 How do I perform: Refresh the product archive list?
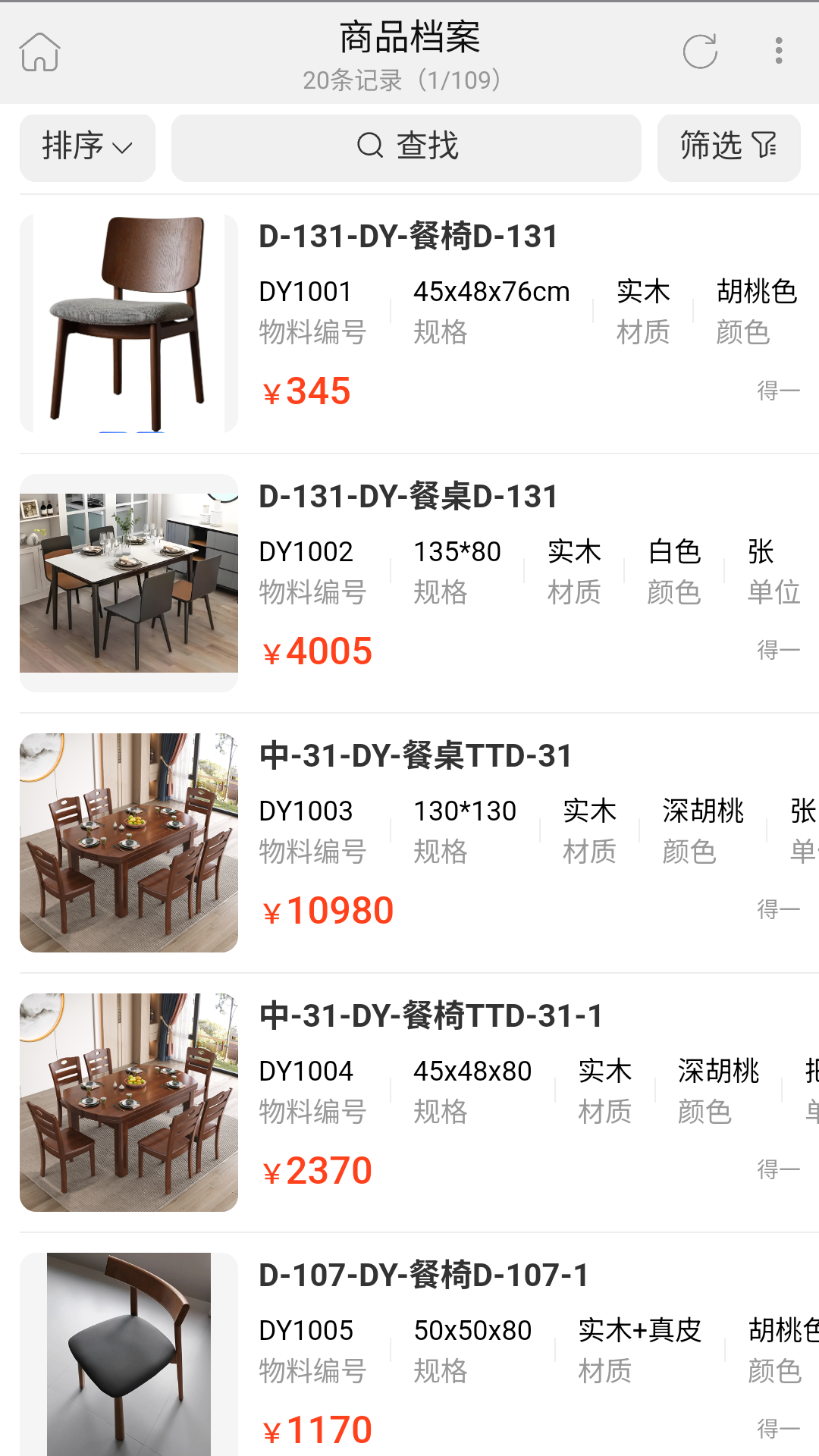pyautogui.click(x=699, y=52)
